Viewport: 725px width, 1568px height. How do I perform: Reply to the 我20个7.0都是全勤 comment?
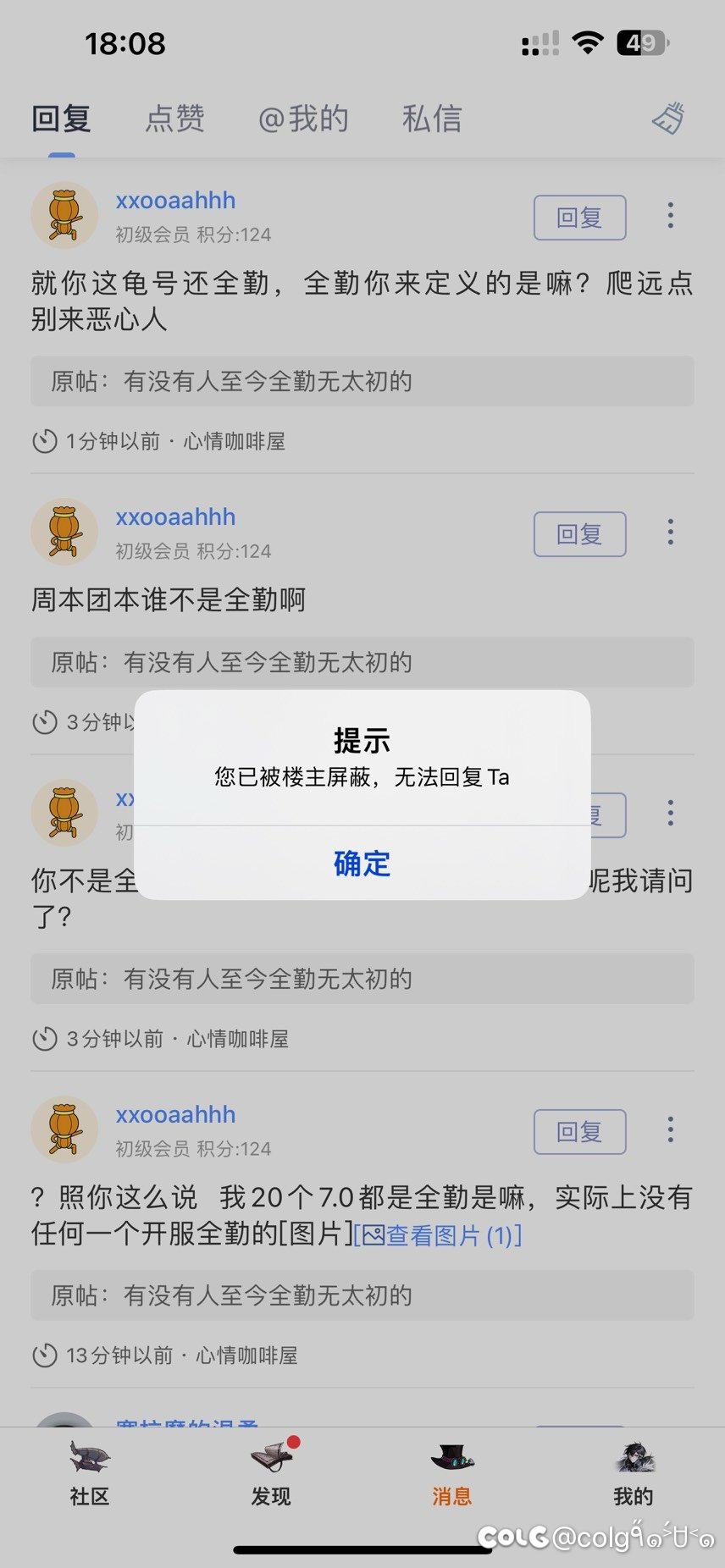point(579,1132)
